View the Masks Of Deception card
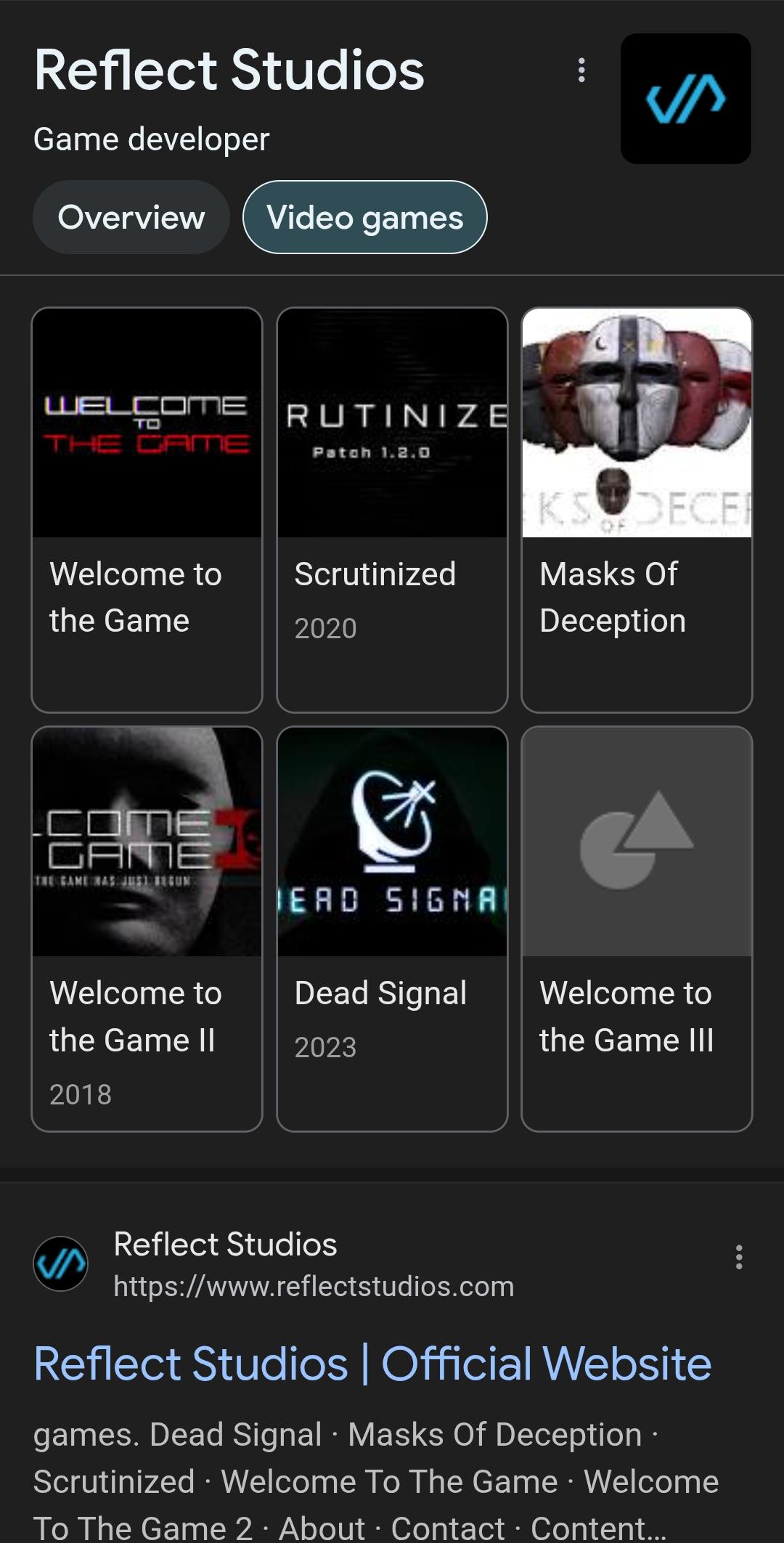The width and height of the screenshot is (784, 1543). click(x=637, y=510)
